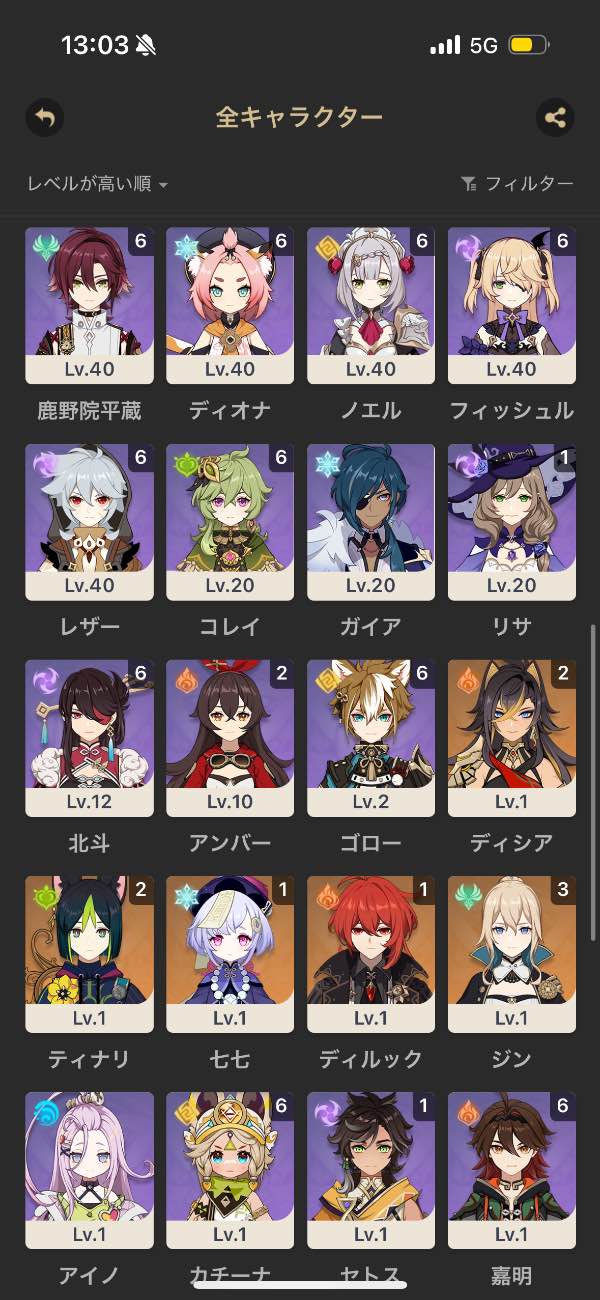Open フィッシュル character card
This screenshot has width=600, height=1300.
point(512,305)
